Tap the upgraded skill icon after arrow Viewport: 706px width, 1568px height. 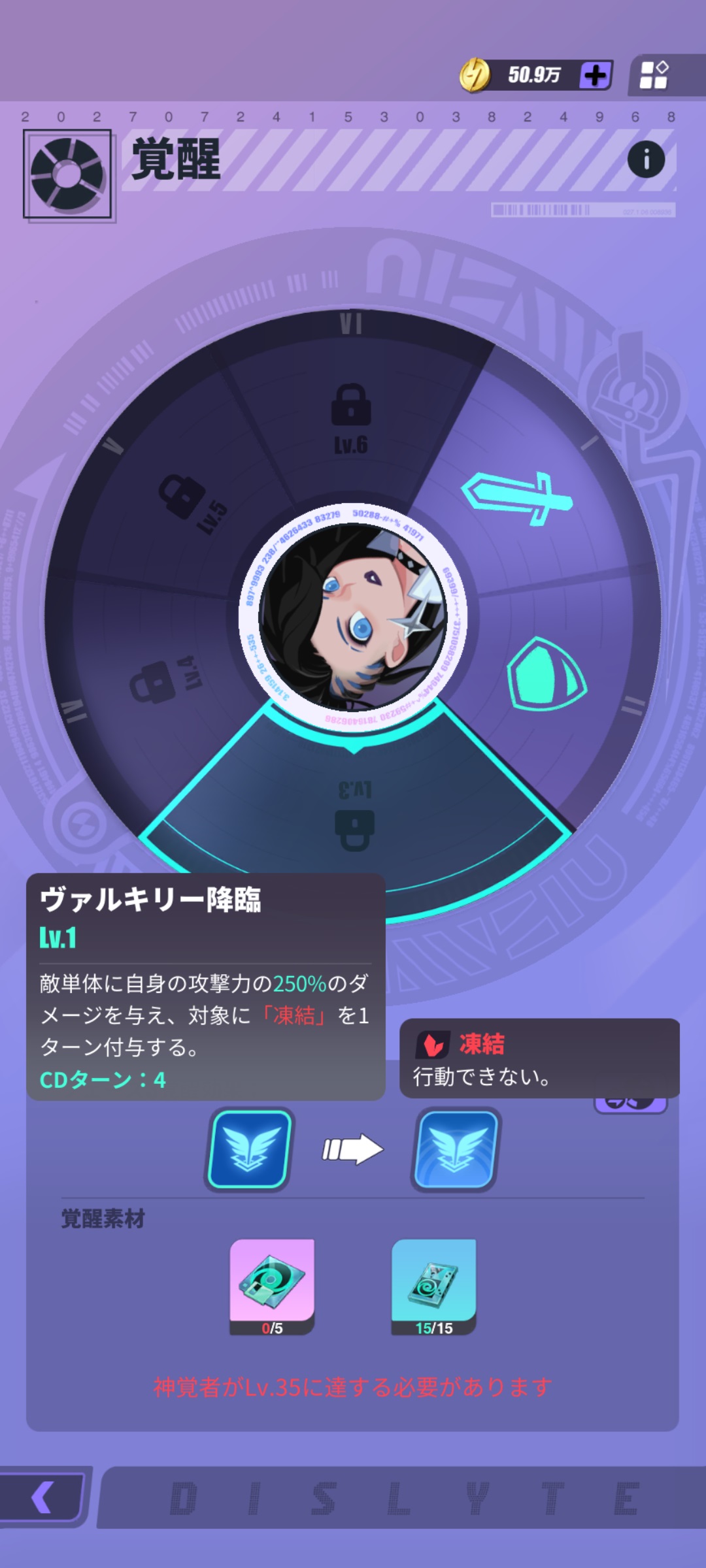(x=456, y=1149)
